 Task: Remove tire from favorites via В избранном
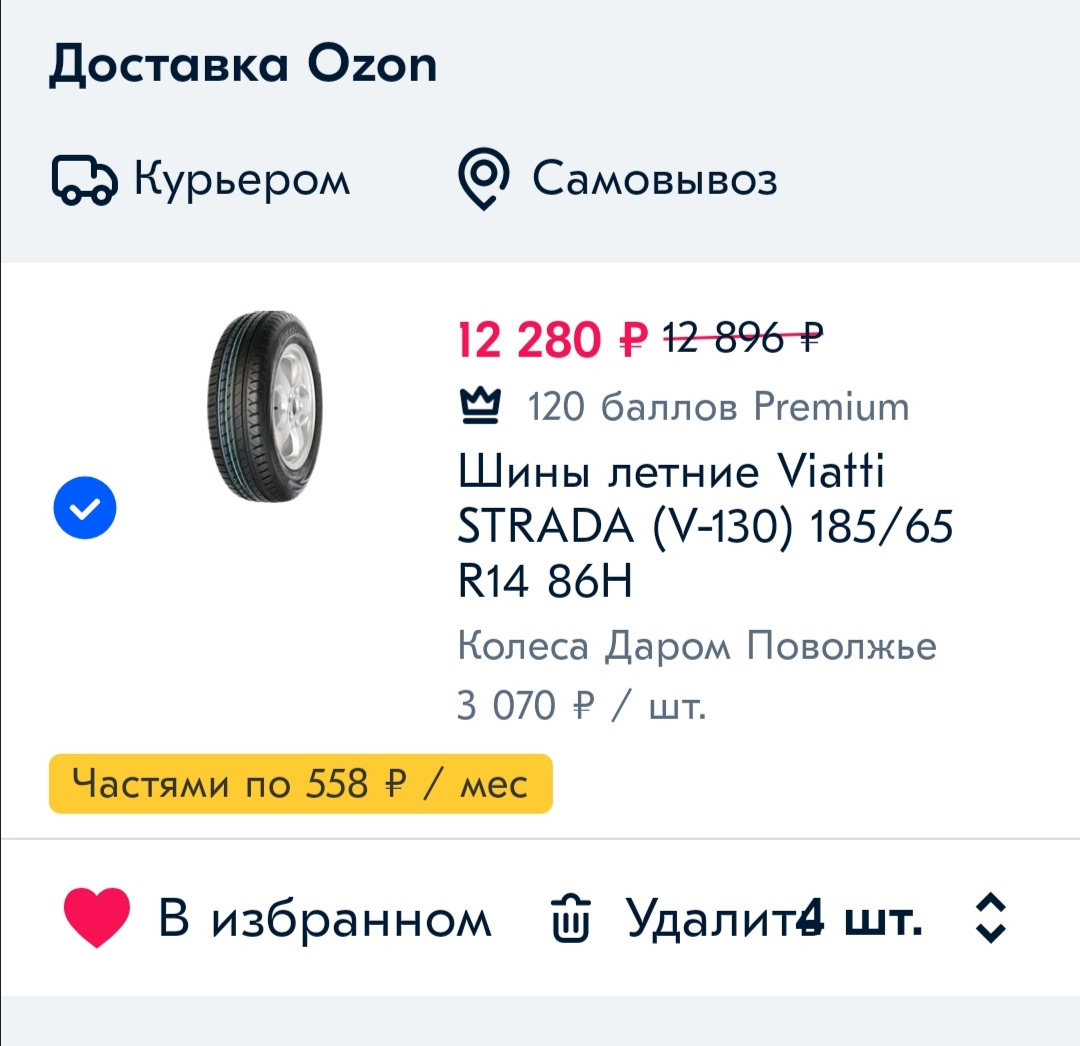point(278,919)
